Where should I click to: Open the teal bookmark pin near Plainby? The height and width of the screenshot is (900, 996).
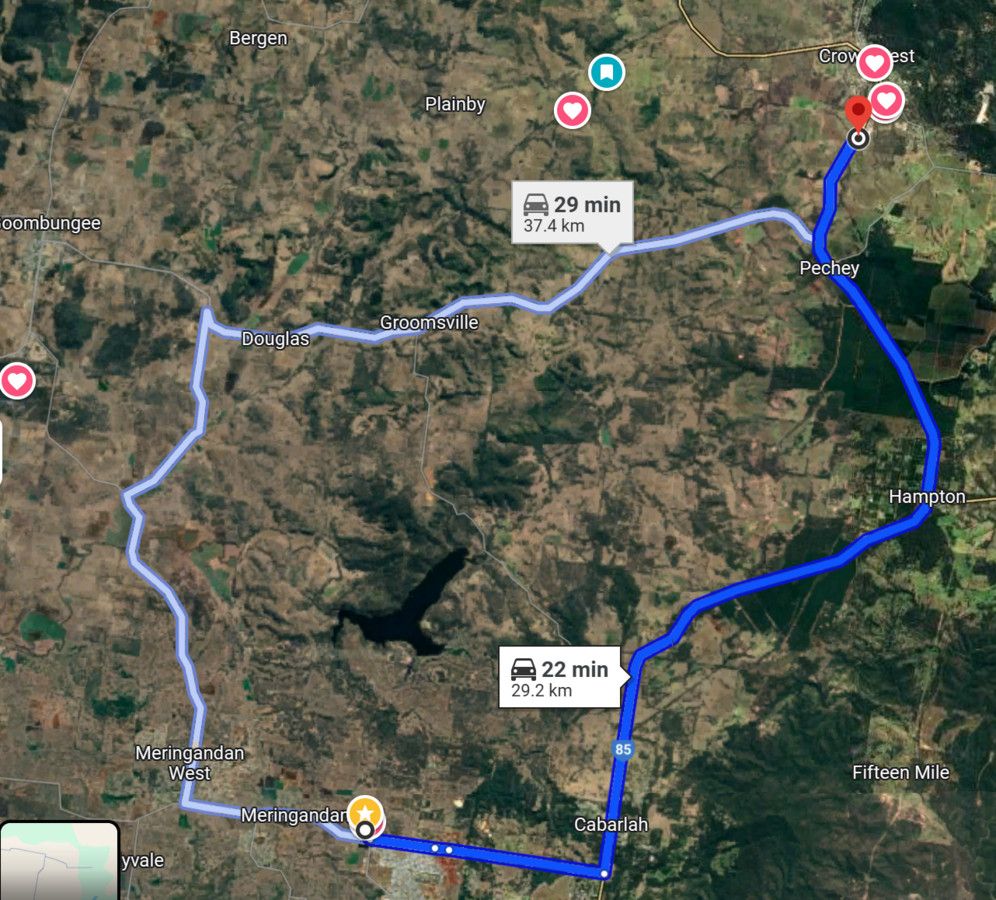[605, 72]
